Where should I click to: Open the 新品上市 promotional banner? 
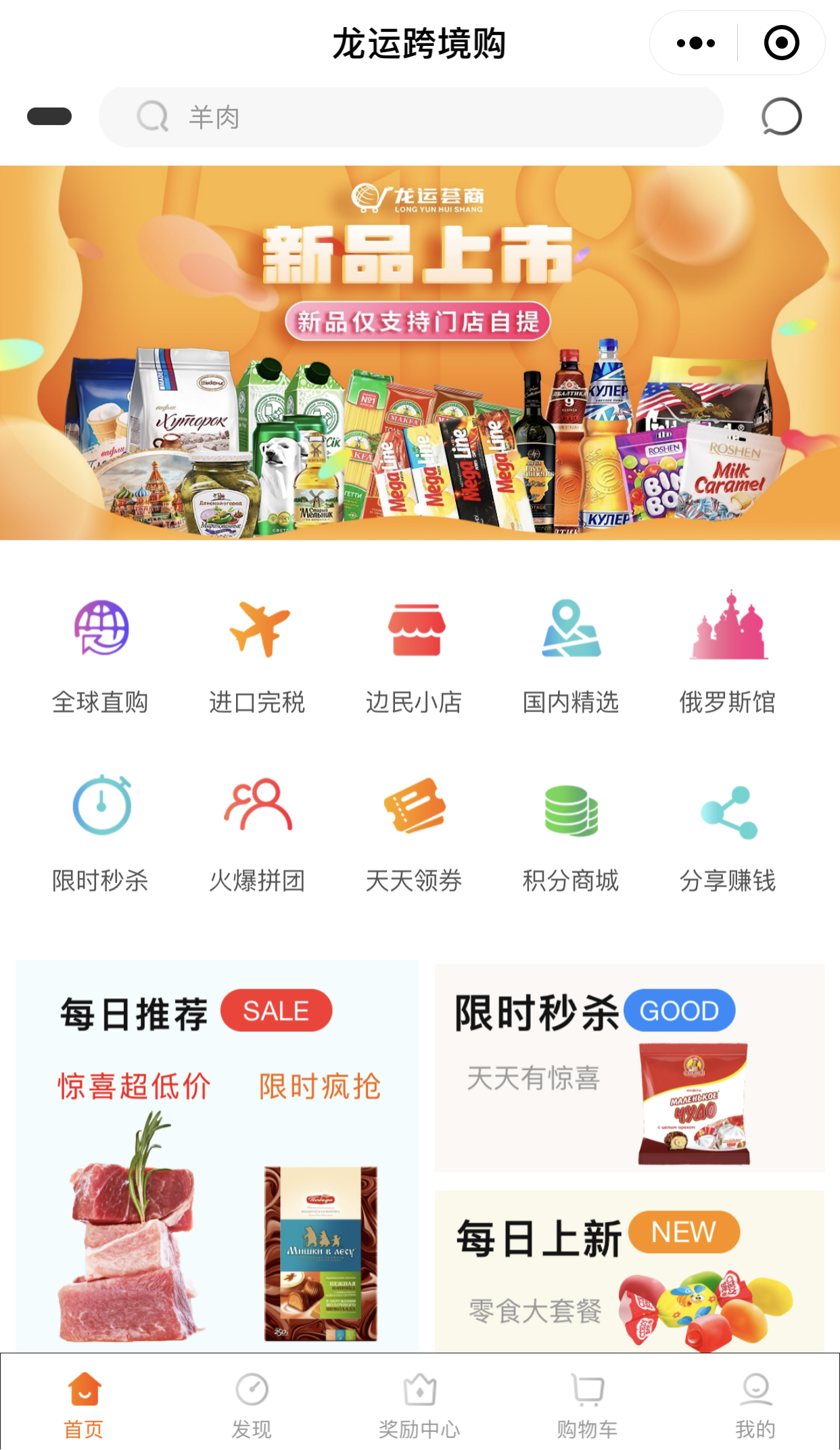pyautogui.click(x=420, y=352)
